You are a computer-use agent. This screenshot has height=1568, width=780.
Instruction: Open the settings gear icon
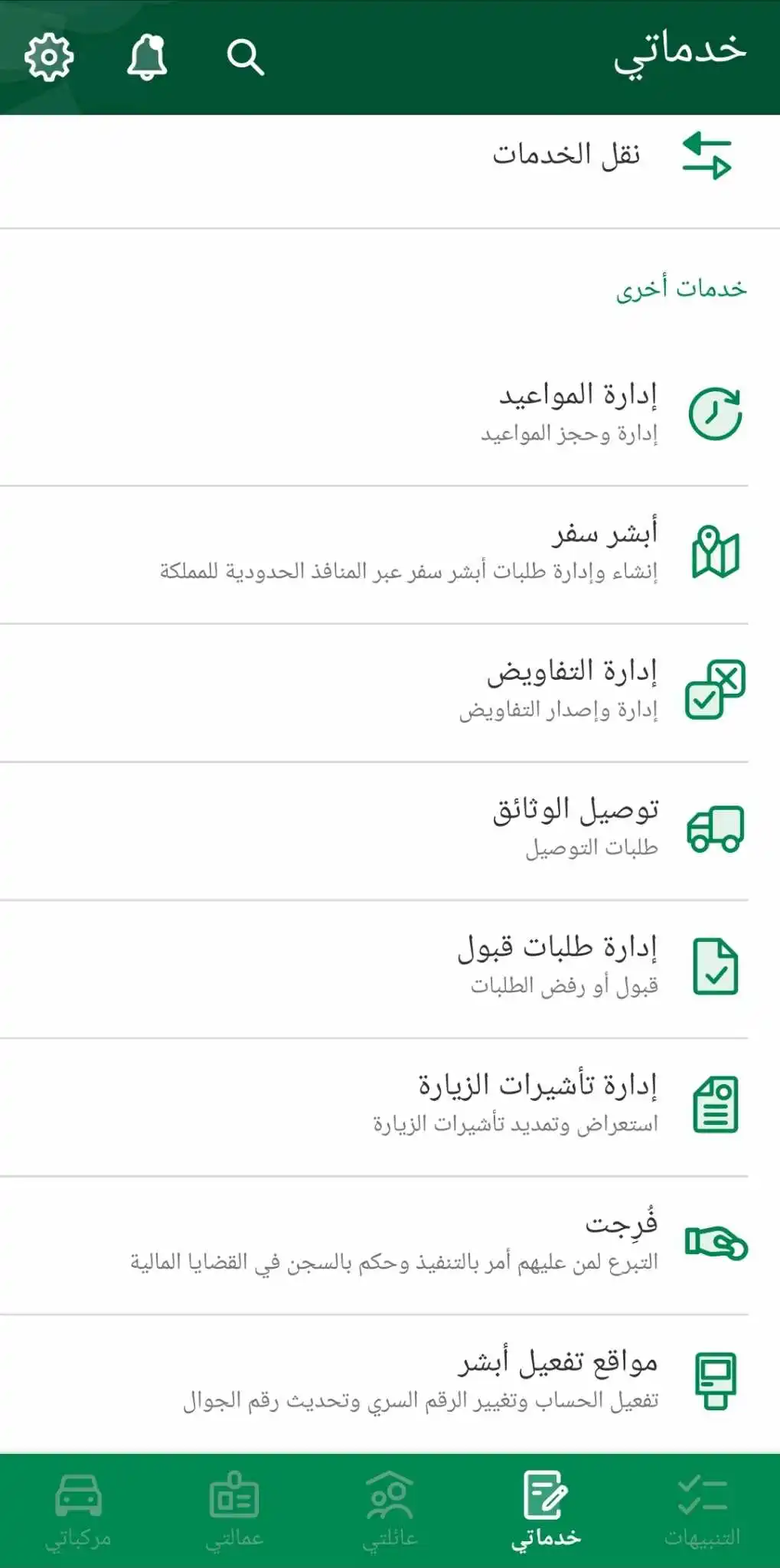[49, 57]
